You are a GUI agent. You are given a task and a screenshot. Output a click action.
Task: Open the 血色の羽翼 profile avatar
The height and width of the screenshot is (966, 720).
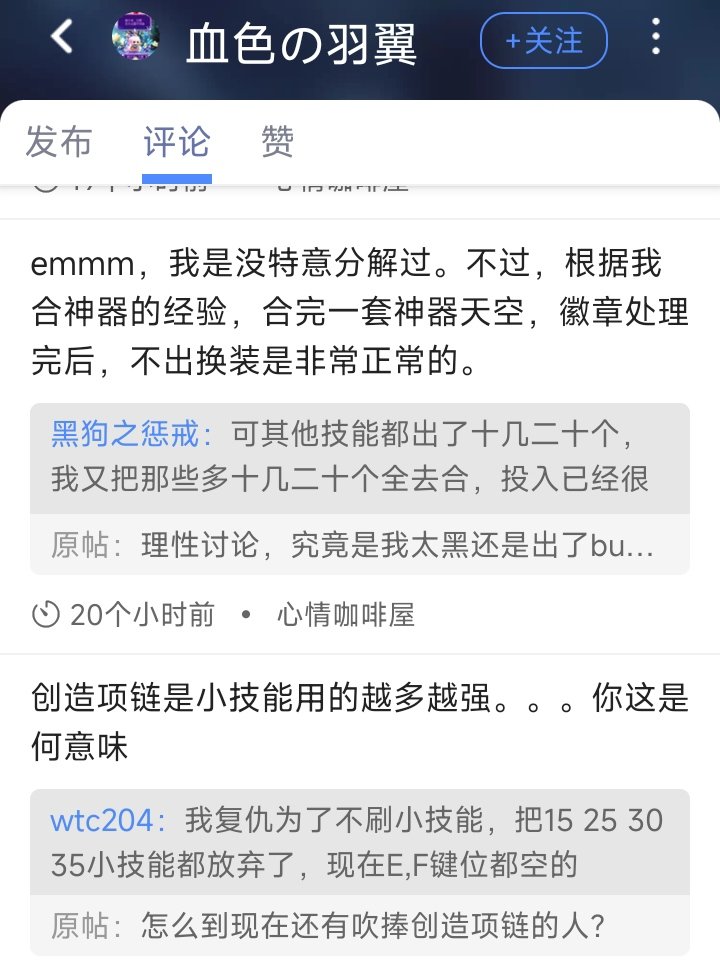point(135,40)
